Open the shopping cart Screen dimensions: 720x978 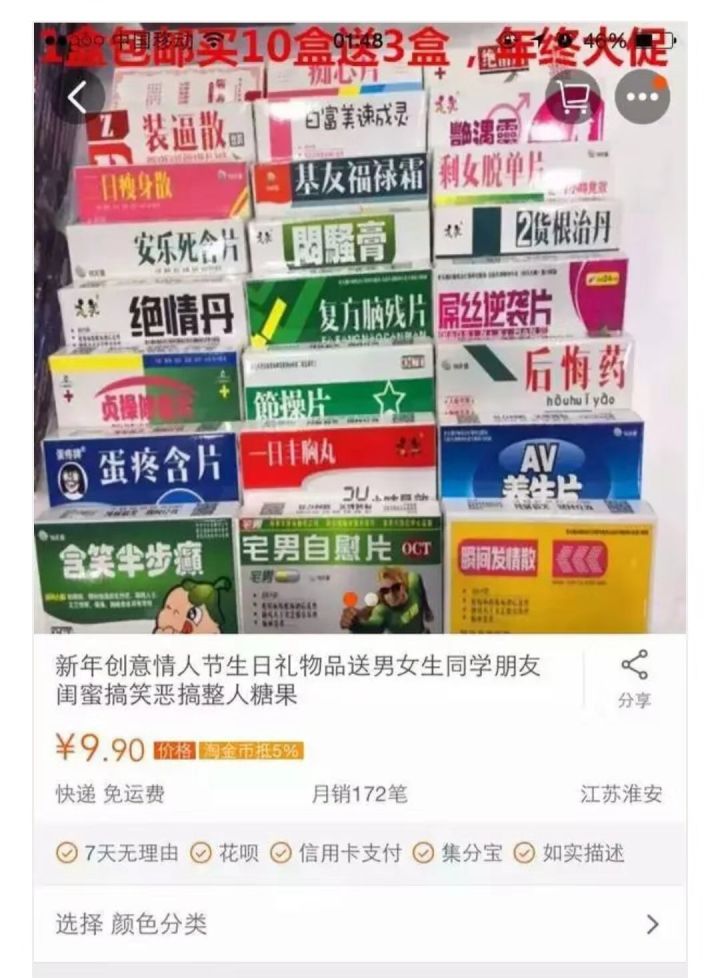pos(572,95)
